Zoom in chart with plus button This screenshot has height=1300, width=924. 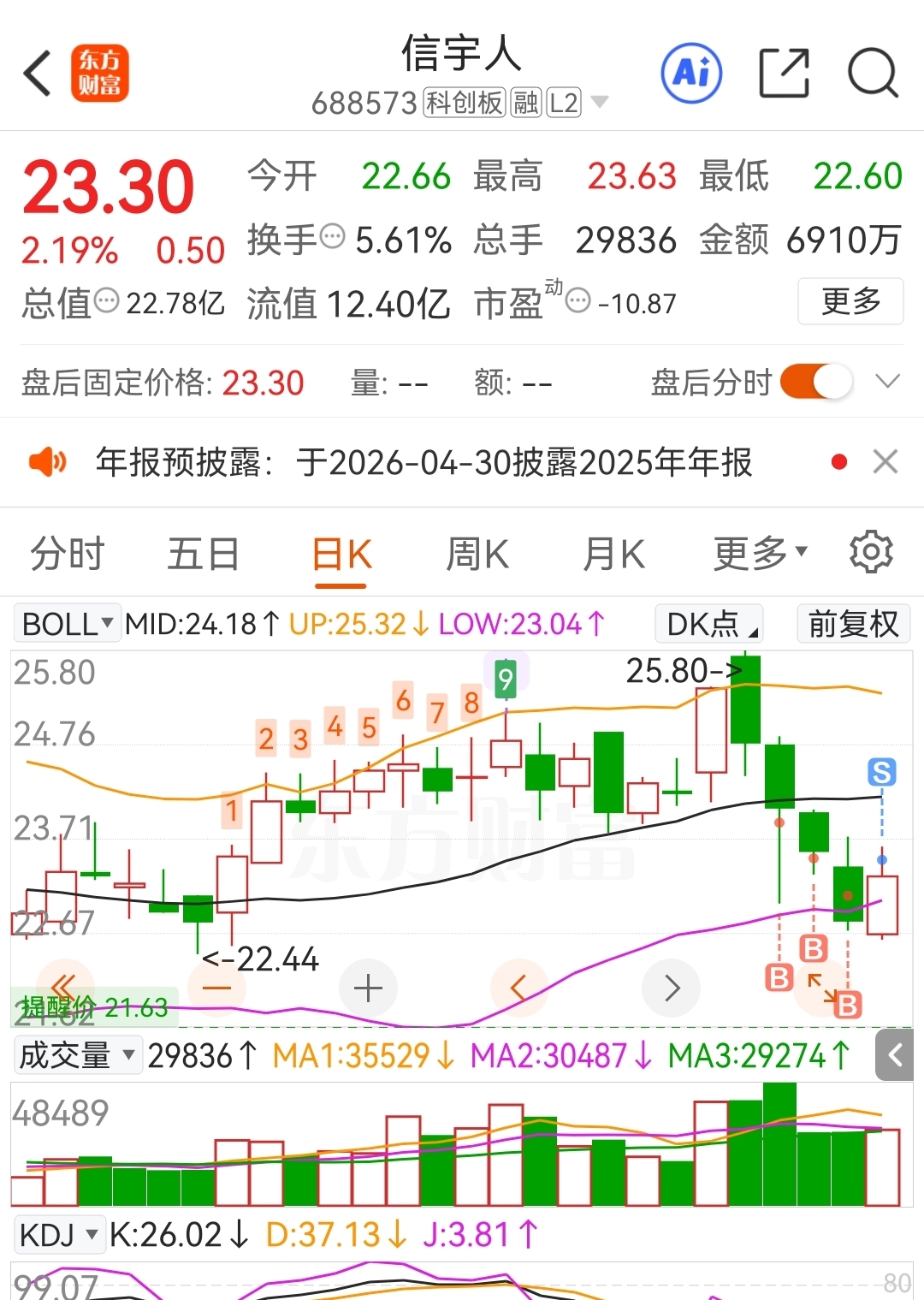(x=368, y=988)
